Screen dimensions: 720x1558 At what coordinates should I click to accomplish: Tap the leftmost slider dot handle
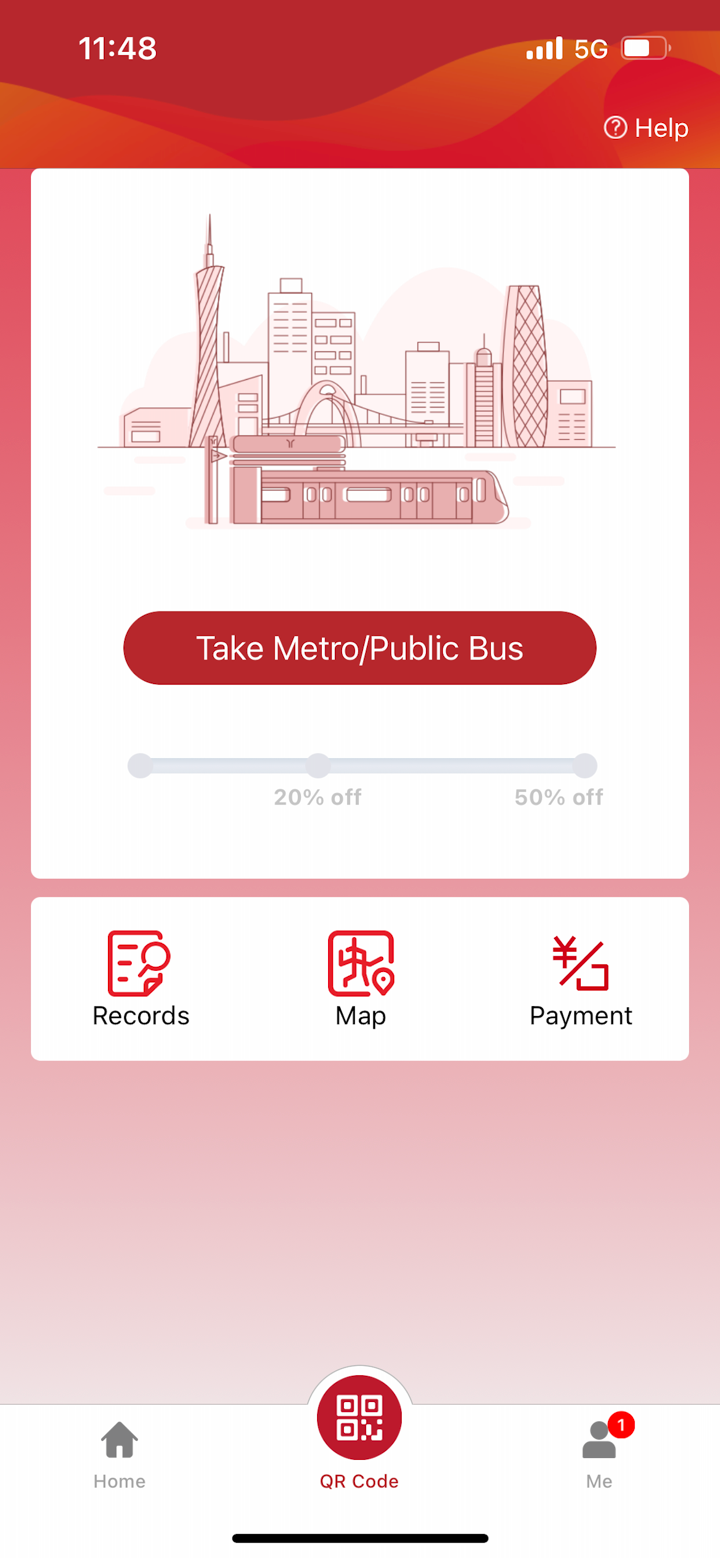coord(141,766)
